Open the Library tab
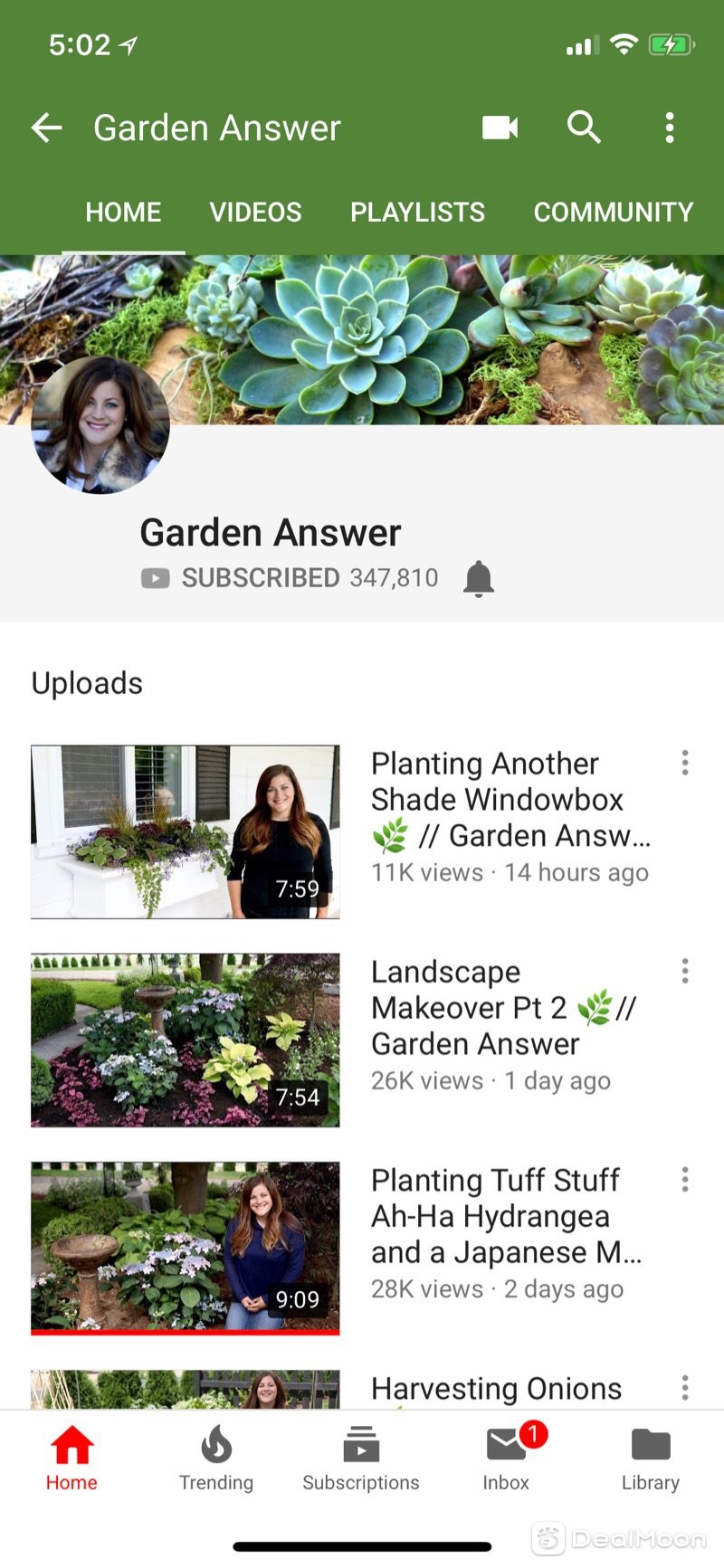 point(651,1459)
